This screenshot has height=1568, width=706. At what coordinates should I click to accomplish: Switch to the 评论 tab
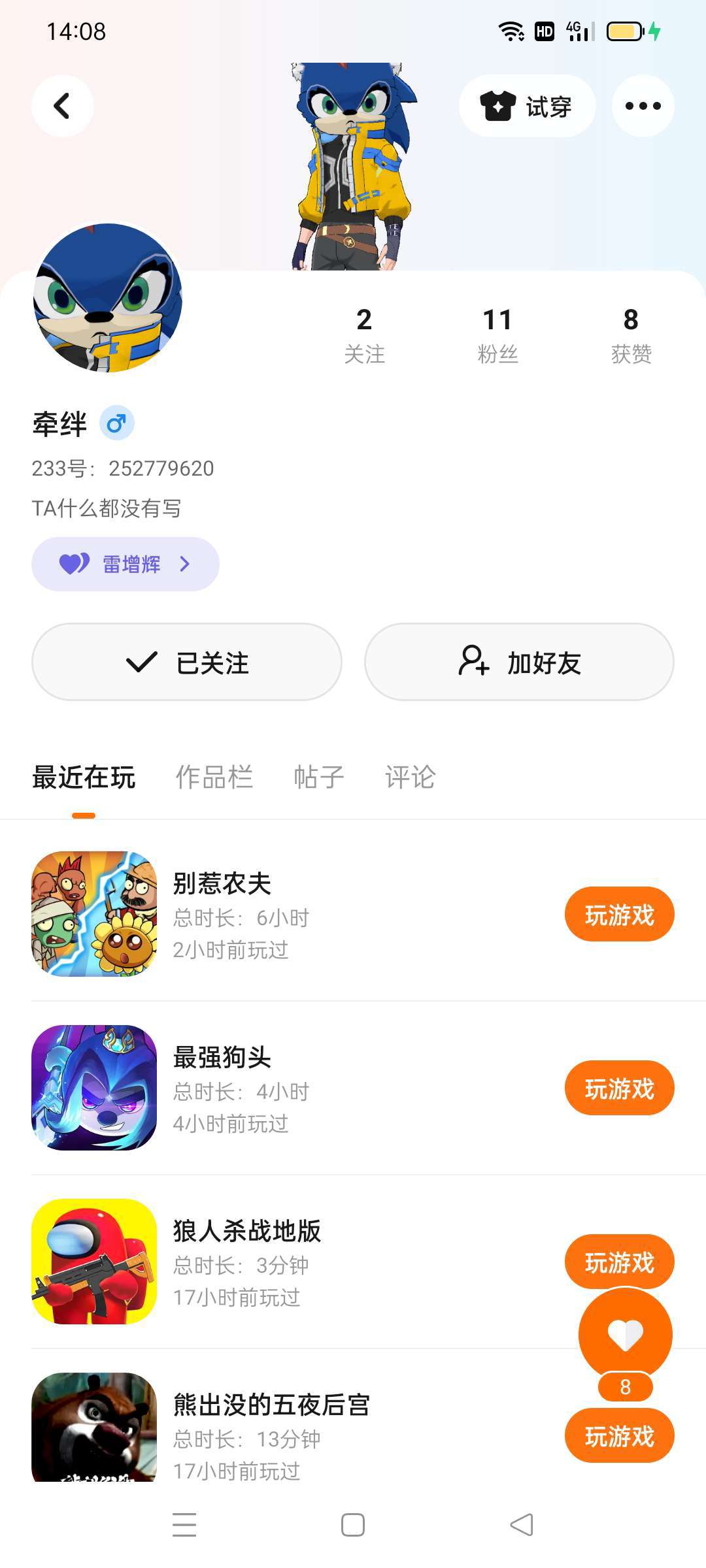click(410, 777)
